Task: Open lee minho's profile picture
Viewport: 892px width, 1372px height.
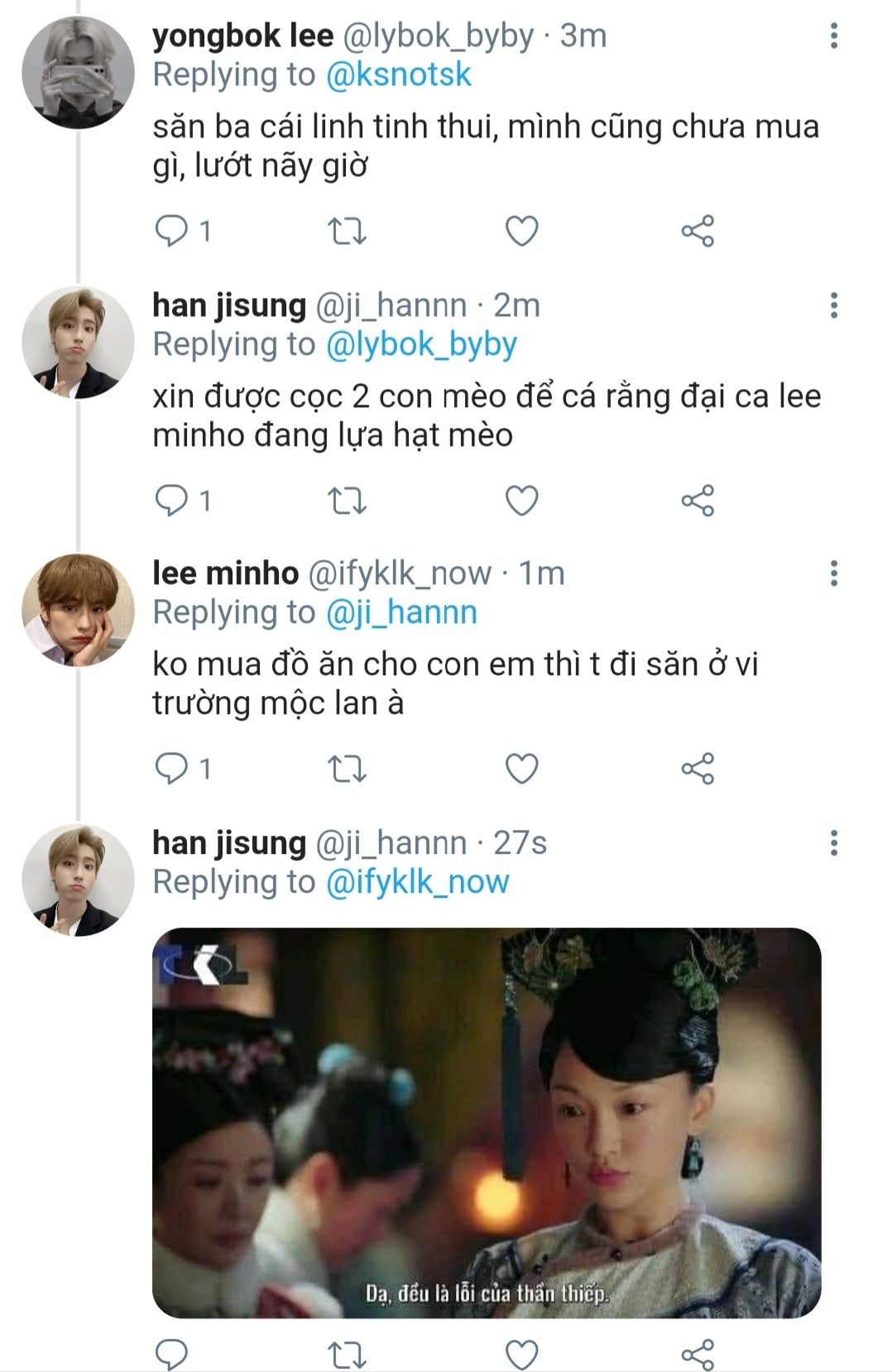Action: click(78, 611)
